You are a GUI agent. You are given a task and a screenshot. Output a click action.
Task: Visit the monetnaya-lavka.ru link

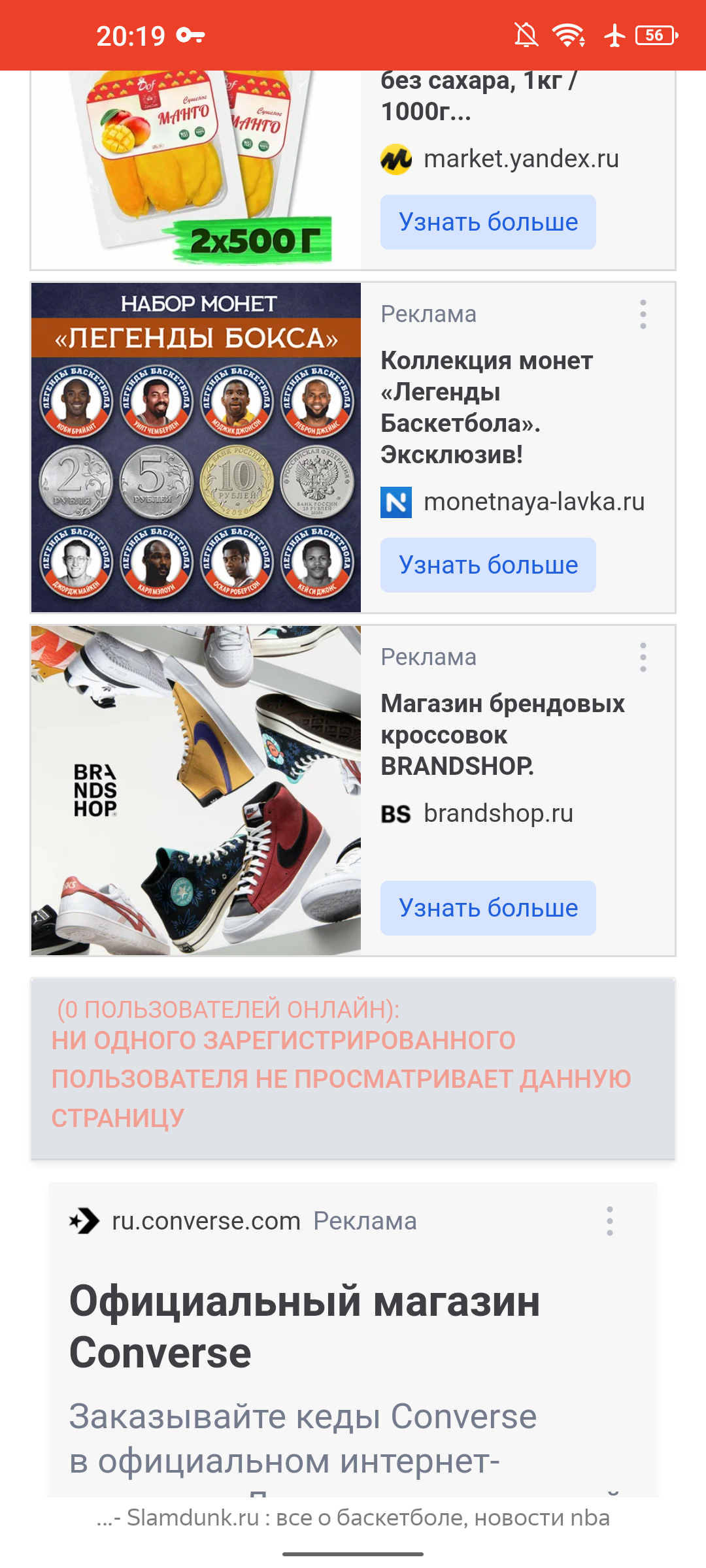534,502
